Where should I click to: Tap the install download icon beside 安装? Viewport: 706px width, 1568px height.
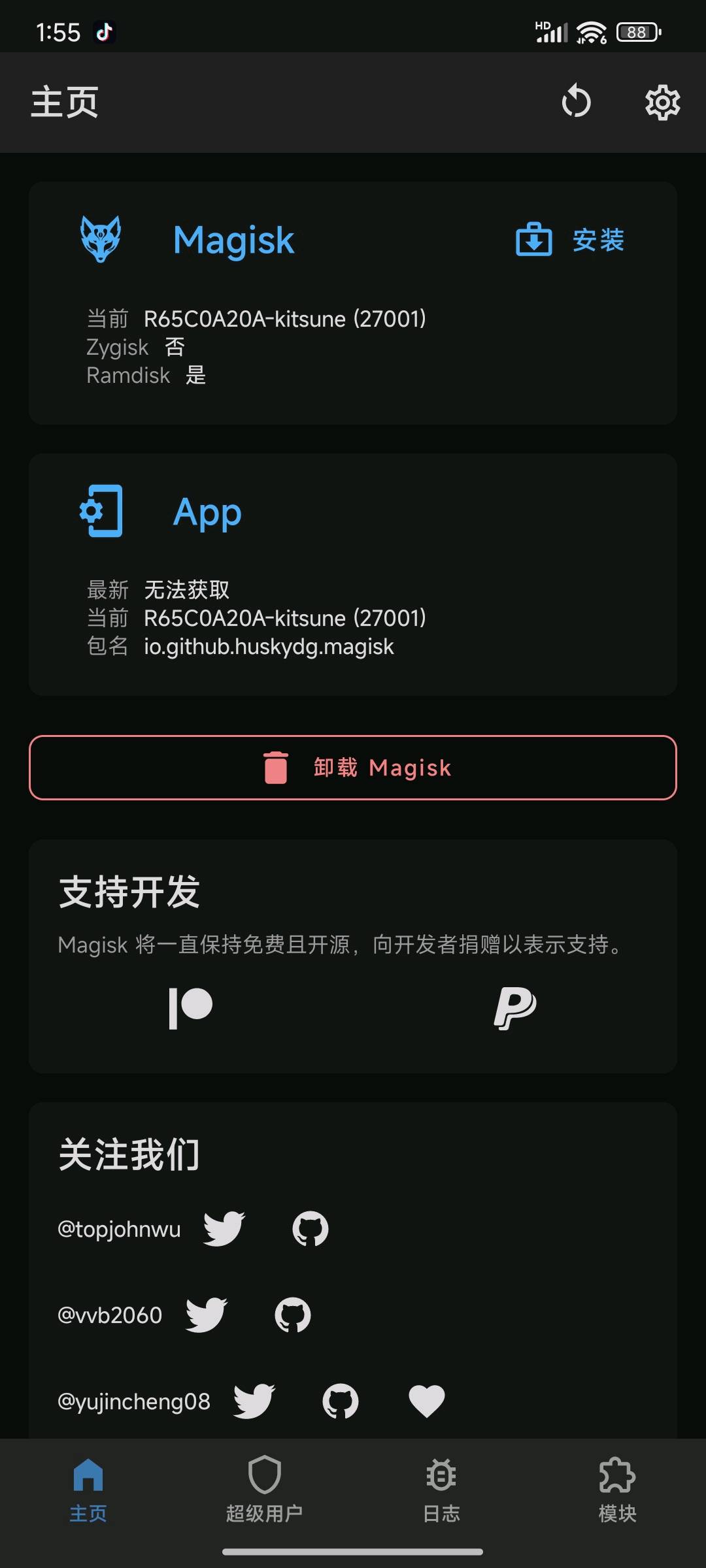pyautogui.click(x=533, y=240)
